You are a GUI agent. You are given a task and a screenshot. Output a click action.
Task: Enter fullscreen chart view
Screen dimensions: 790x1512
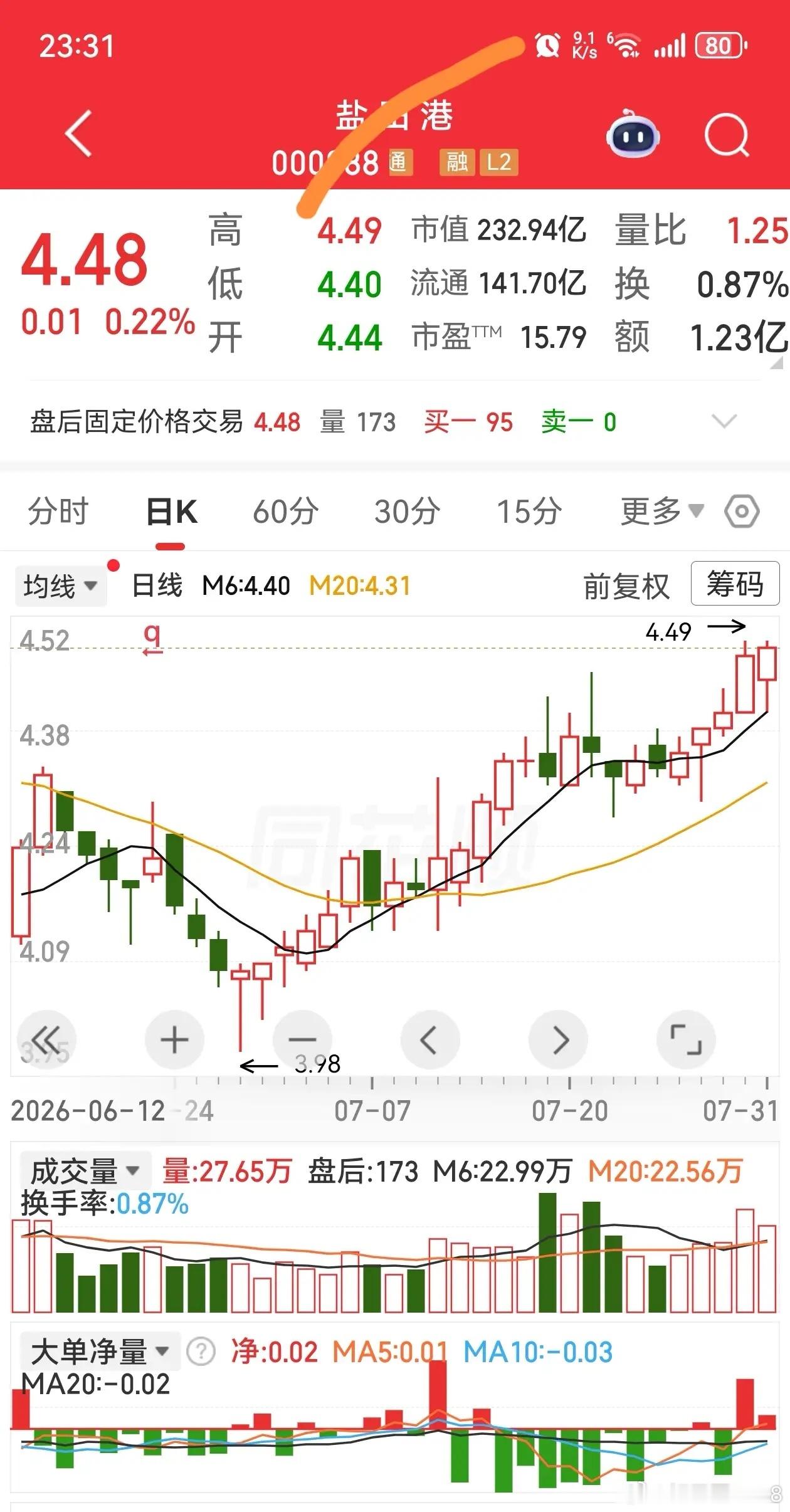pyautogui.click(x=687, y=1041)
